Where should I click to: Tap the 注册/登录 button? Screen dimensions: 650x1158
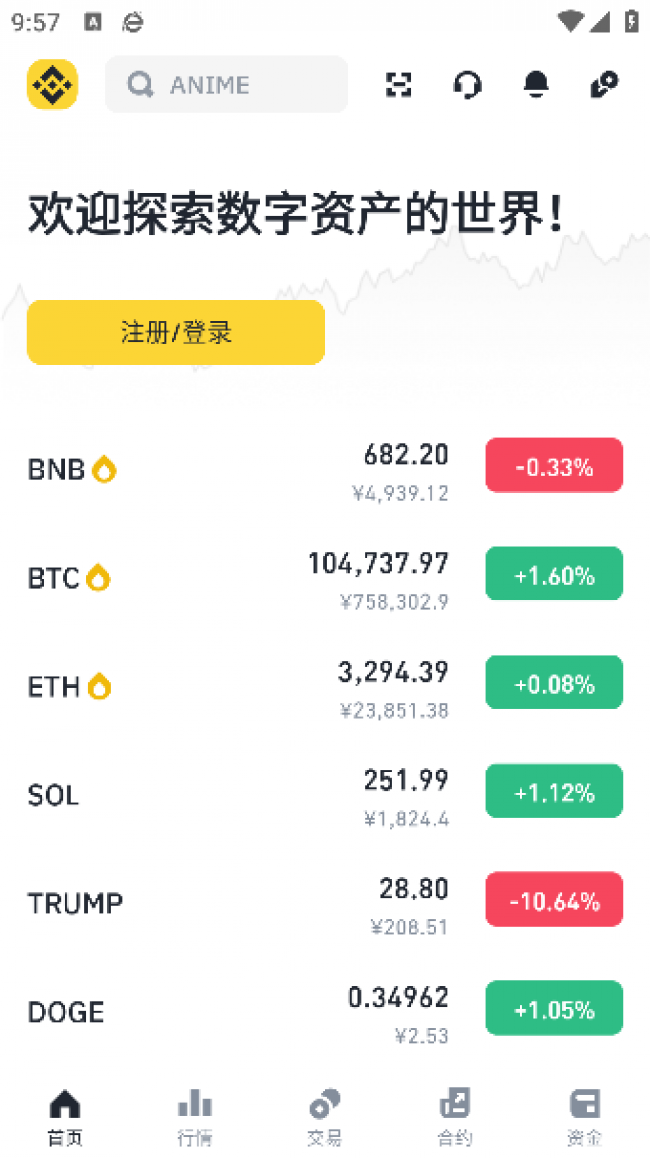click(176, 332)
